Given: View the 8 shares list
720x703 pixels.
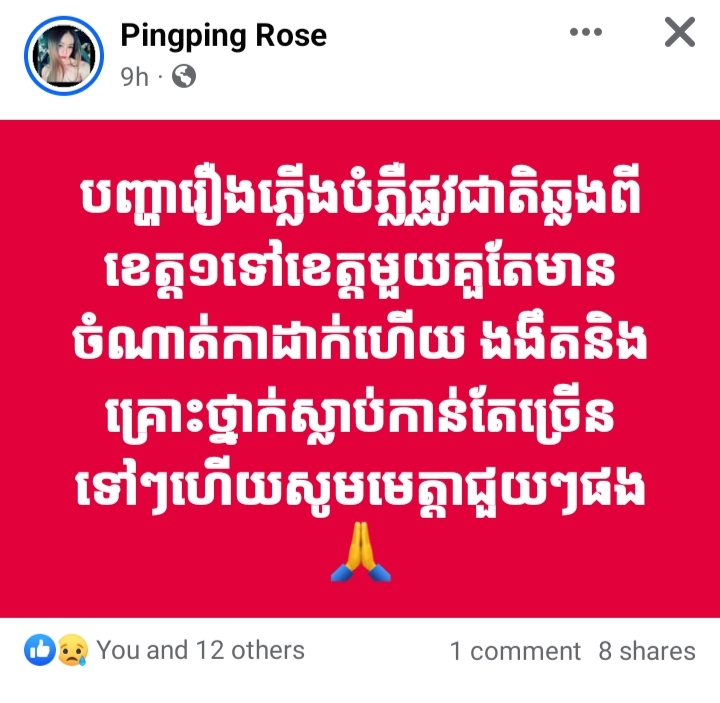Looking at the screenshot, I should [646, 652].
